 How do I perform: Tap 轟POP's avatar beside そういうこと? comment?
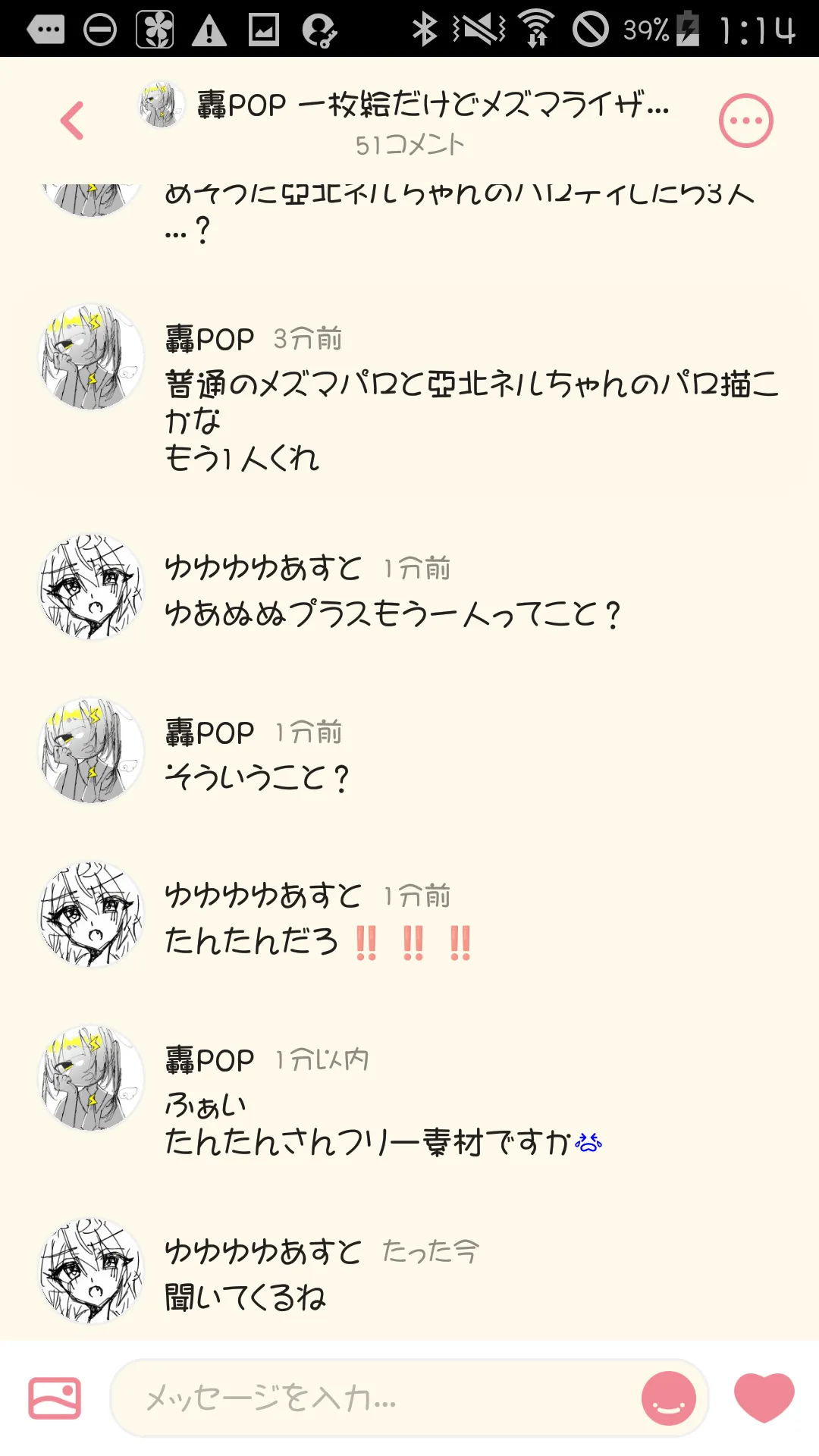[x=91, y=751]
